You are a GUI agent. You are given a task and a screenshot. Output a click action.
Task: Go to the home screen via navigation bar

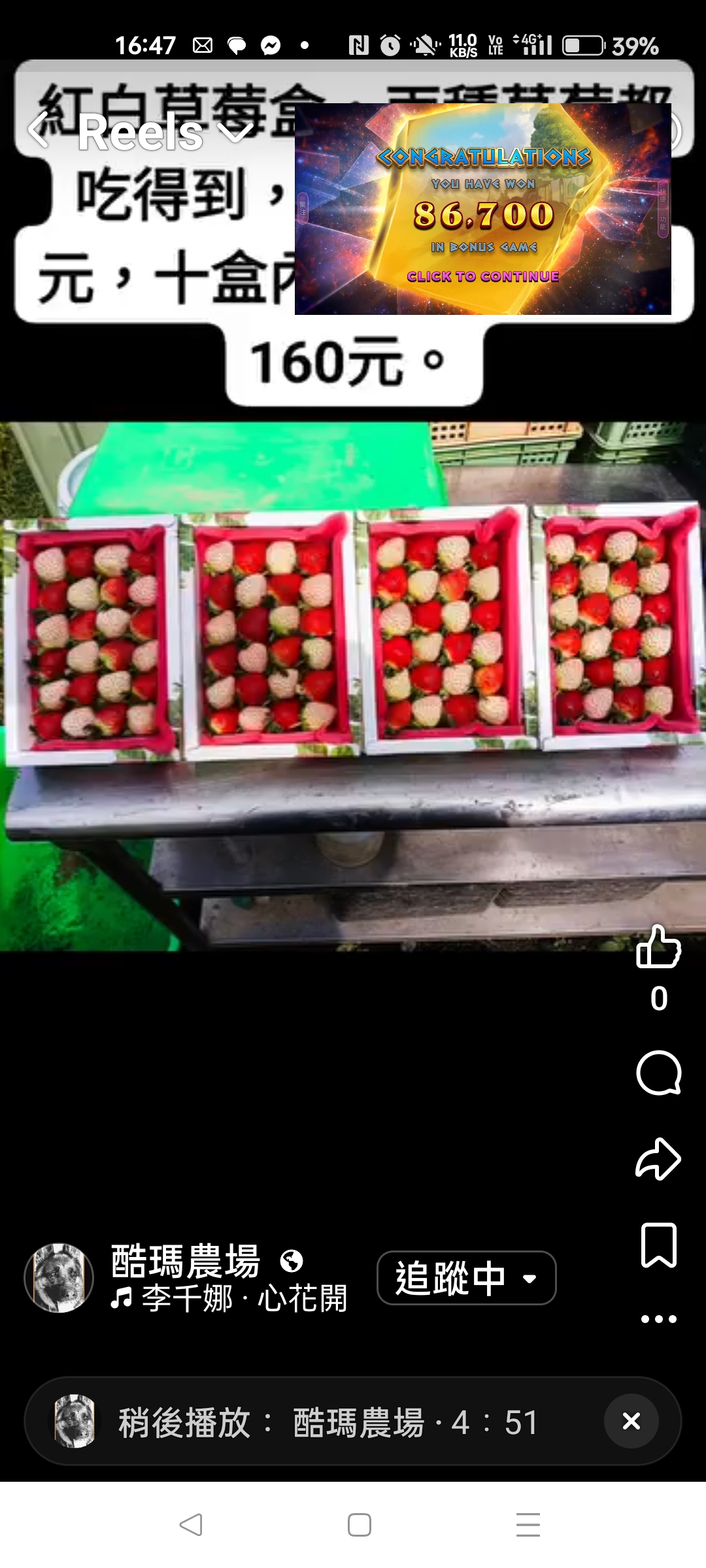tap(359, 1525)
